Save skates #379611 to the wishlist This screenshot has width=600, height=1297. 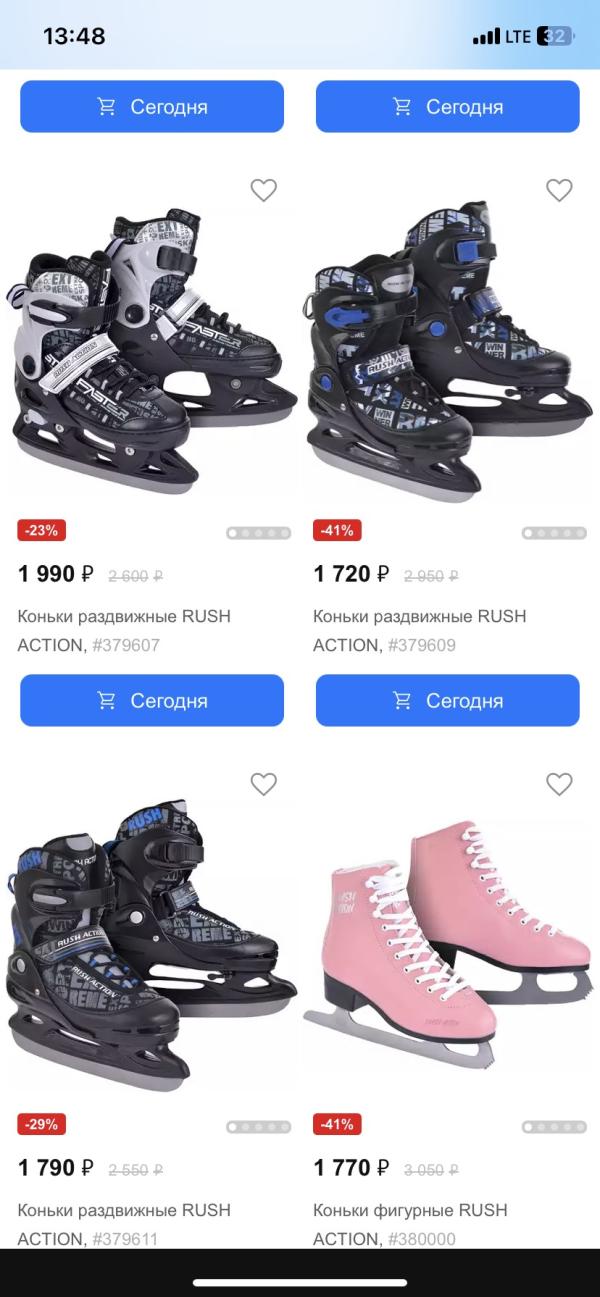click(263, 784)
